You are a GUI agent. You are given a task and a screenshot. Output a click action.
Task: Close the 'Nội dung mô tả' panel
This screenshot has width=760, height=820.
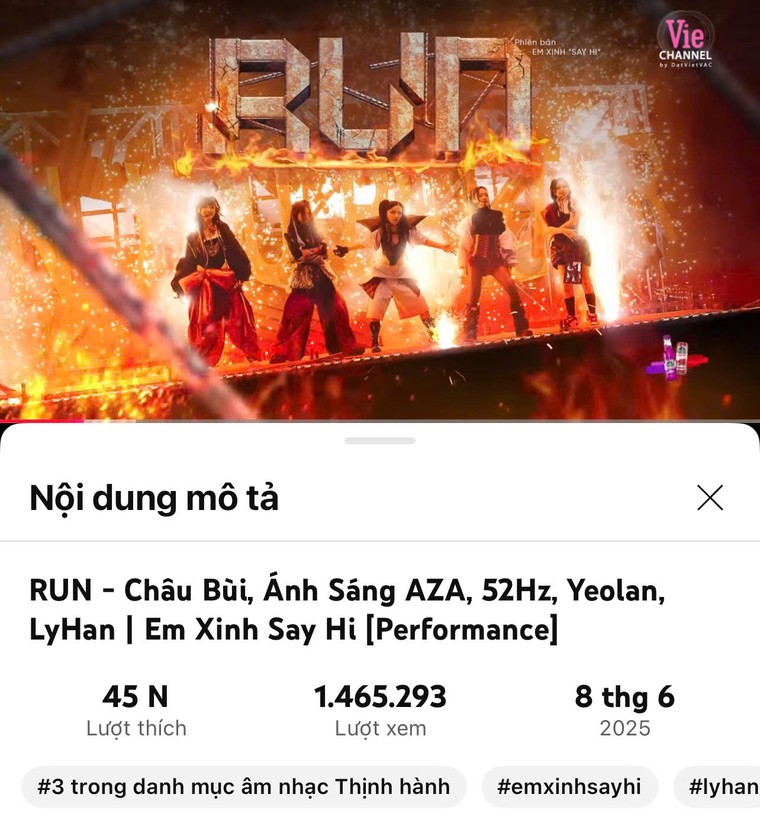point(710,496)
